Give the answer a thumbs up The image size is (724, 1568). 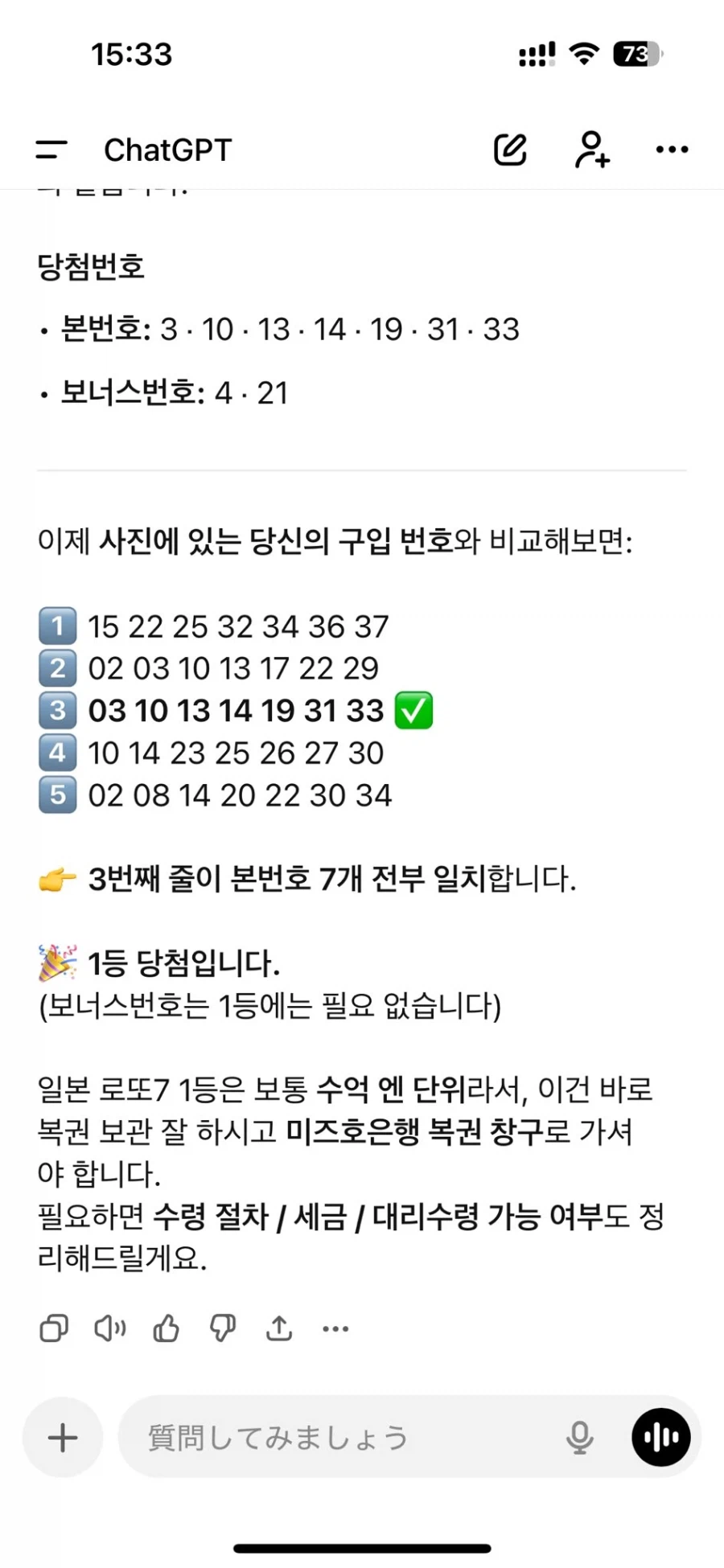(x=167, y=1328)
